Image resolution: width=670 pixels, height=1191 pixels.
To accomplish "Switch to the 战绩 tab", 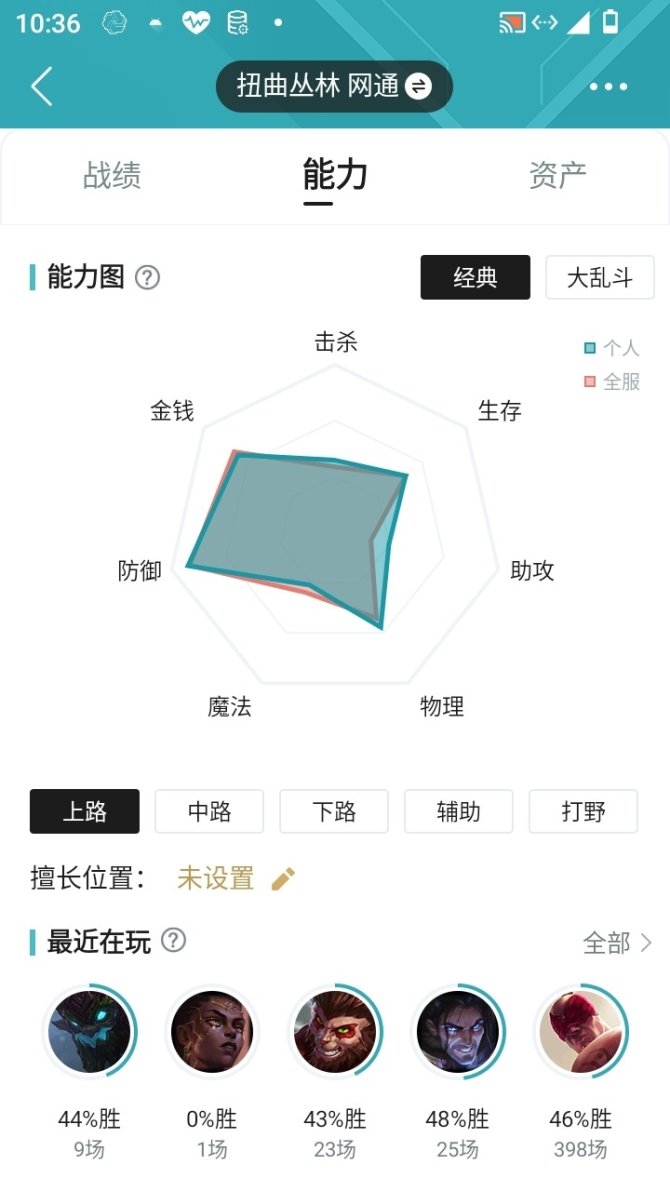I will 112,175.
